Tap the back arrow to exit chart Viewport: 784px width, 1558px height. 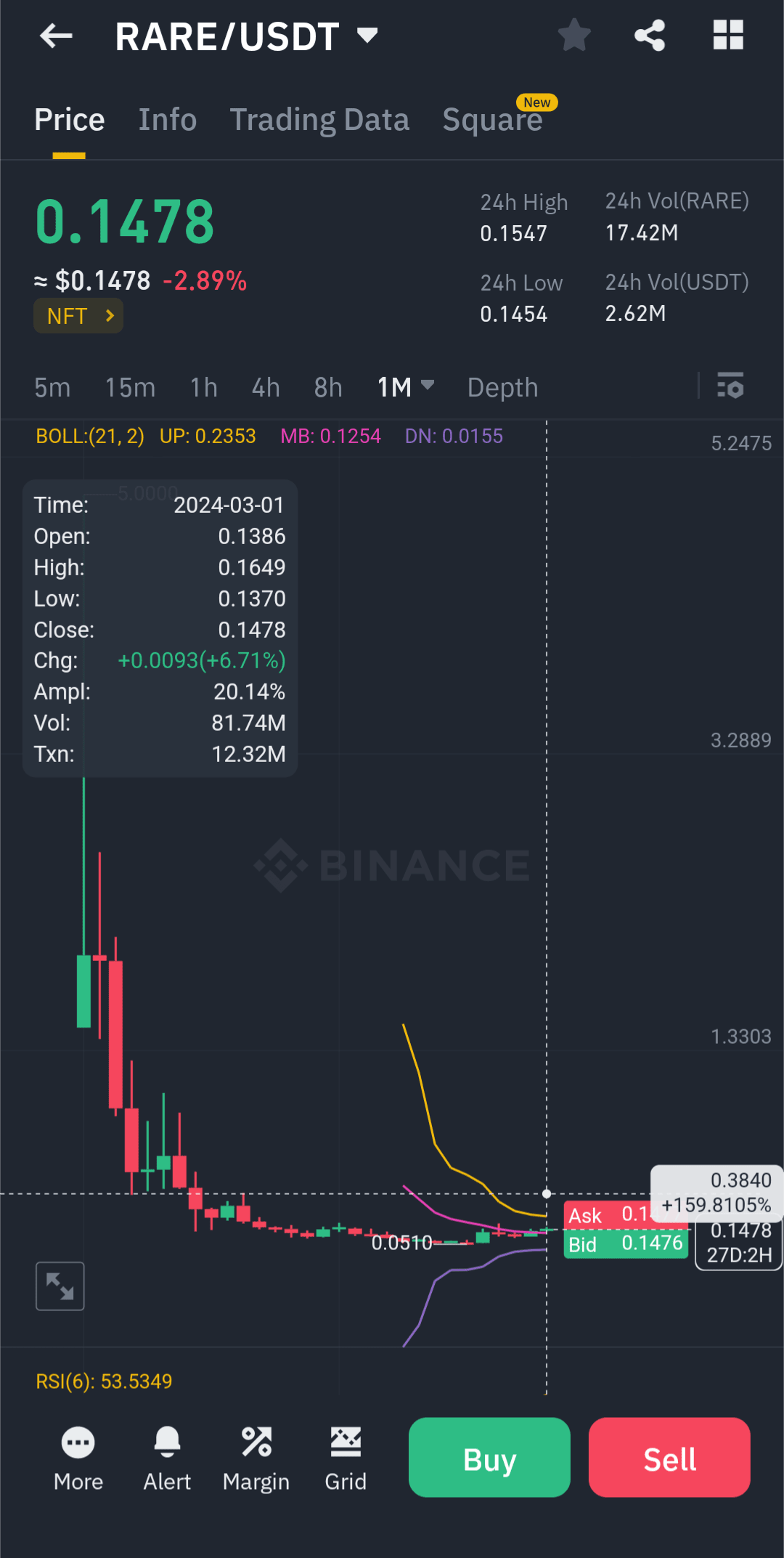tap(55, 36)
